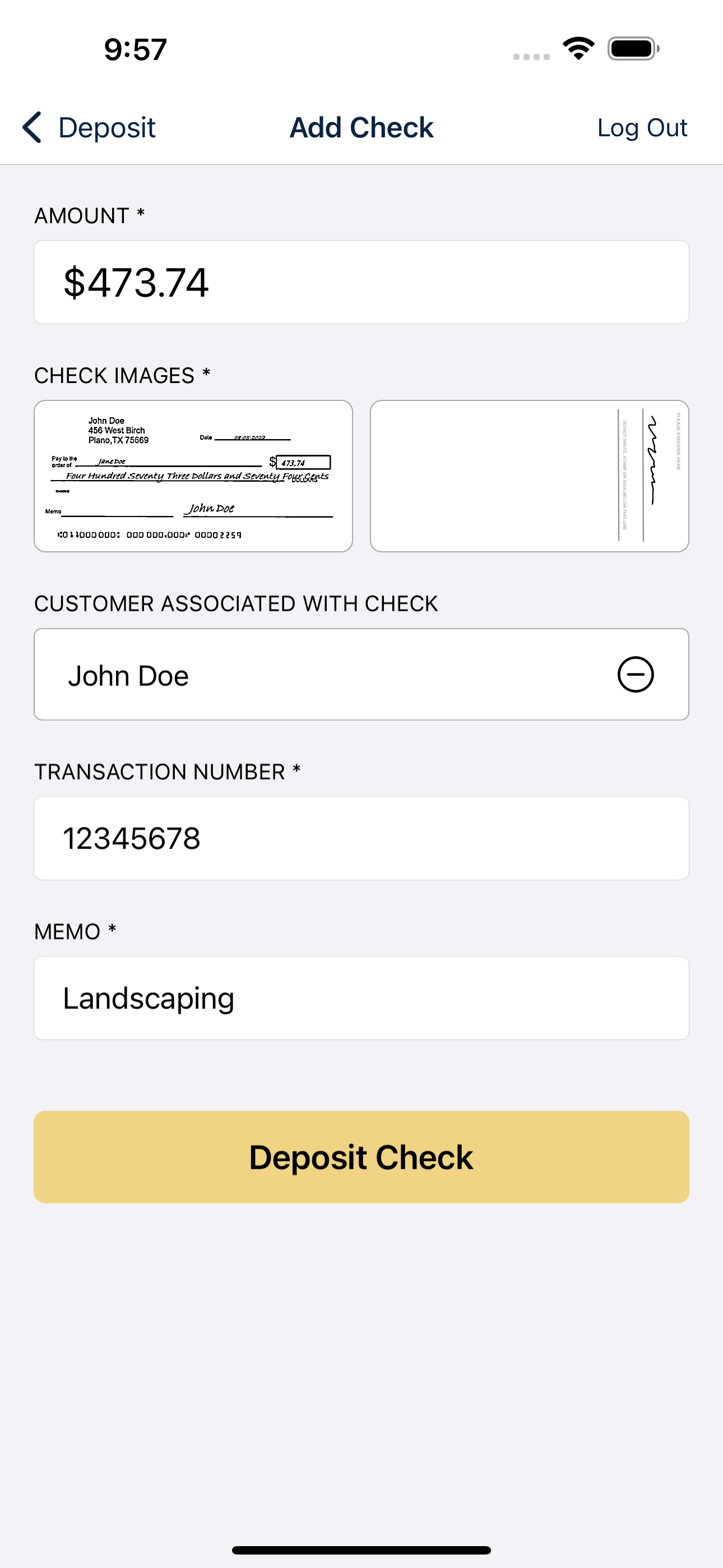The height and width of the screenshot is (1568, 723).
Task: Submit with Deposit Check button
Action: pyautogui.click(x=361, y=1157)
